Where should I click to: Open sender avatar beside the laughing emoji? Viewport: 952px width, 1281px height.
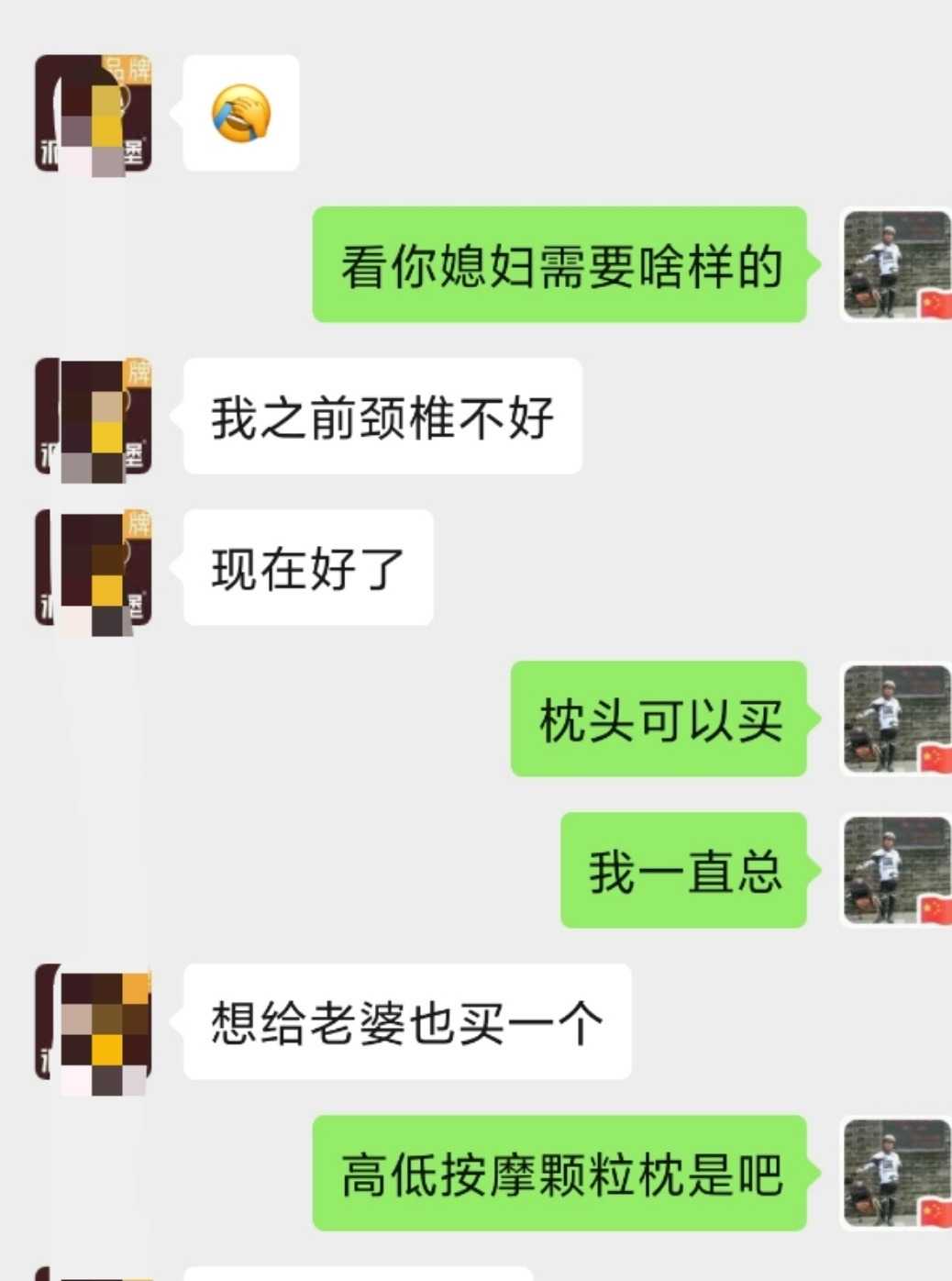click(93, 114)
